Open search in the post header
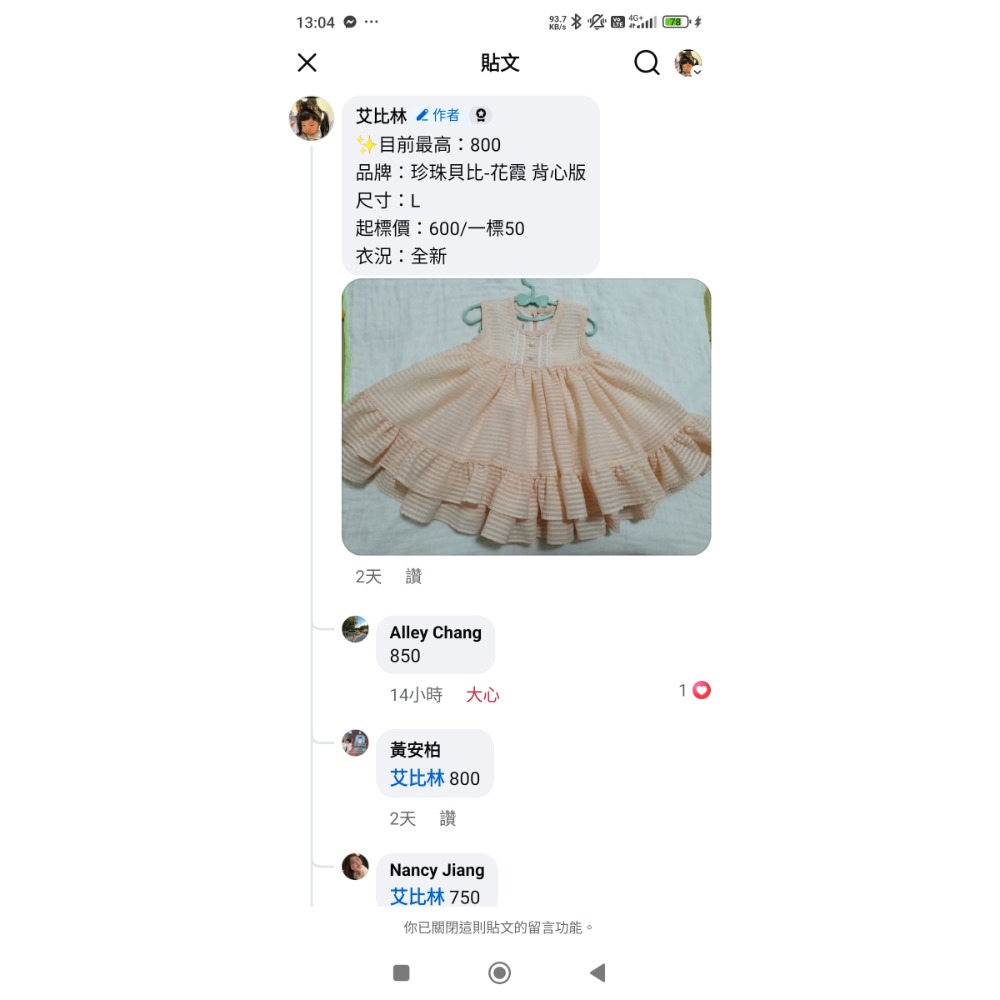 (x=647, y=63)
